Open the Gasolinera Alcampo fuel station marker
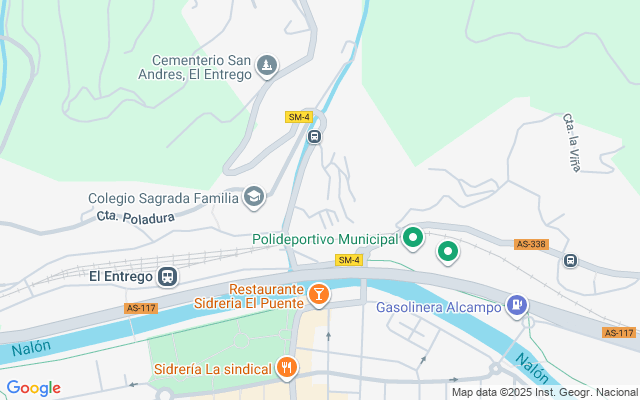The image size is (640, 400). (x=517, y=305)
